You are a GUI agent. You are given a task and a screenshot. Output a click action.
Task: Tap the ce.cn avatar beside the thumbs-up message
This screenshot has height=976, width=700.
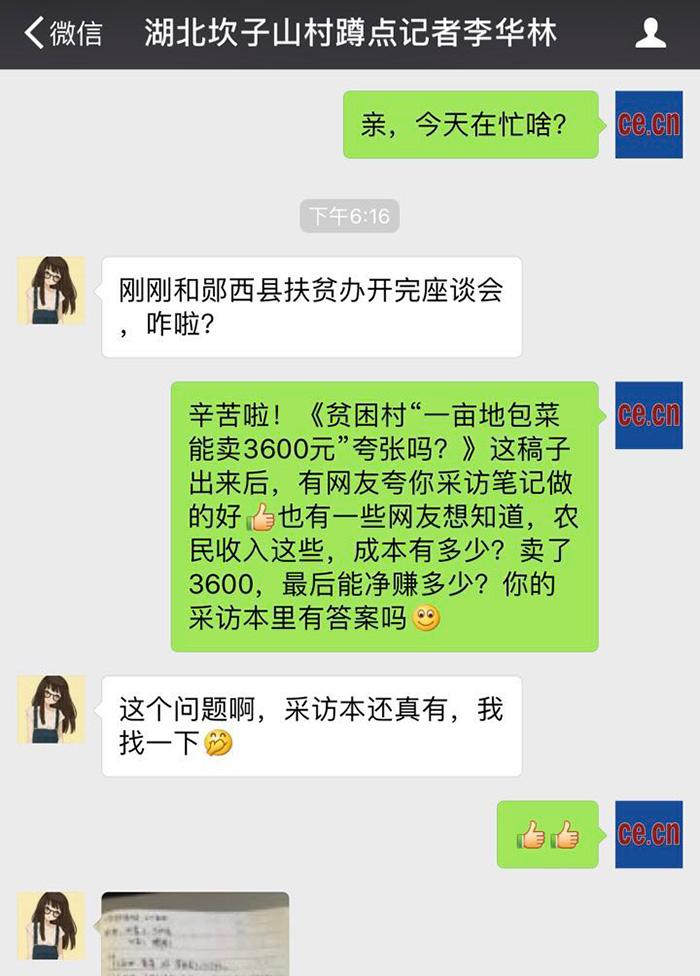[648, 834]
